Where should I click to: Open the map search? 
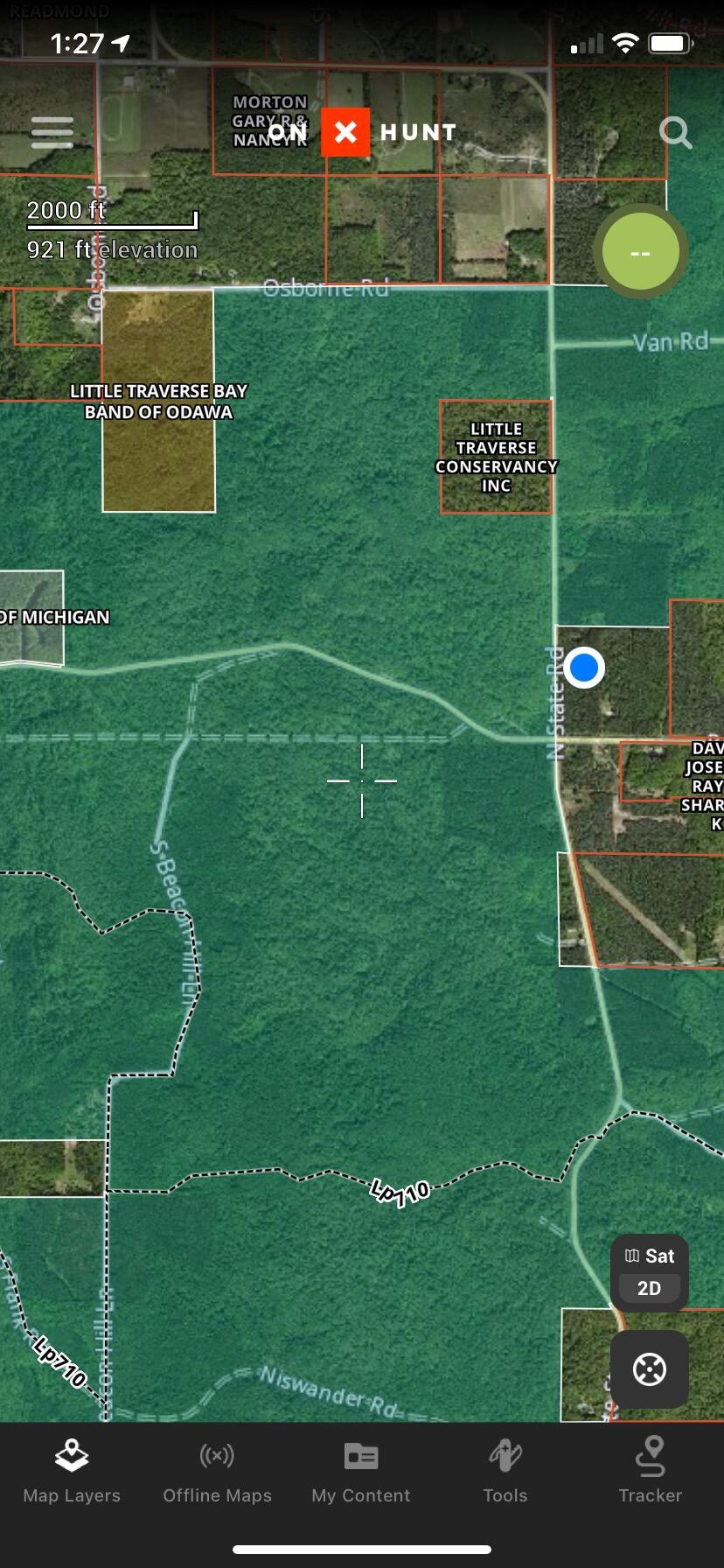(675, 133)
